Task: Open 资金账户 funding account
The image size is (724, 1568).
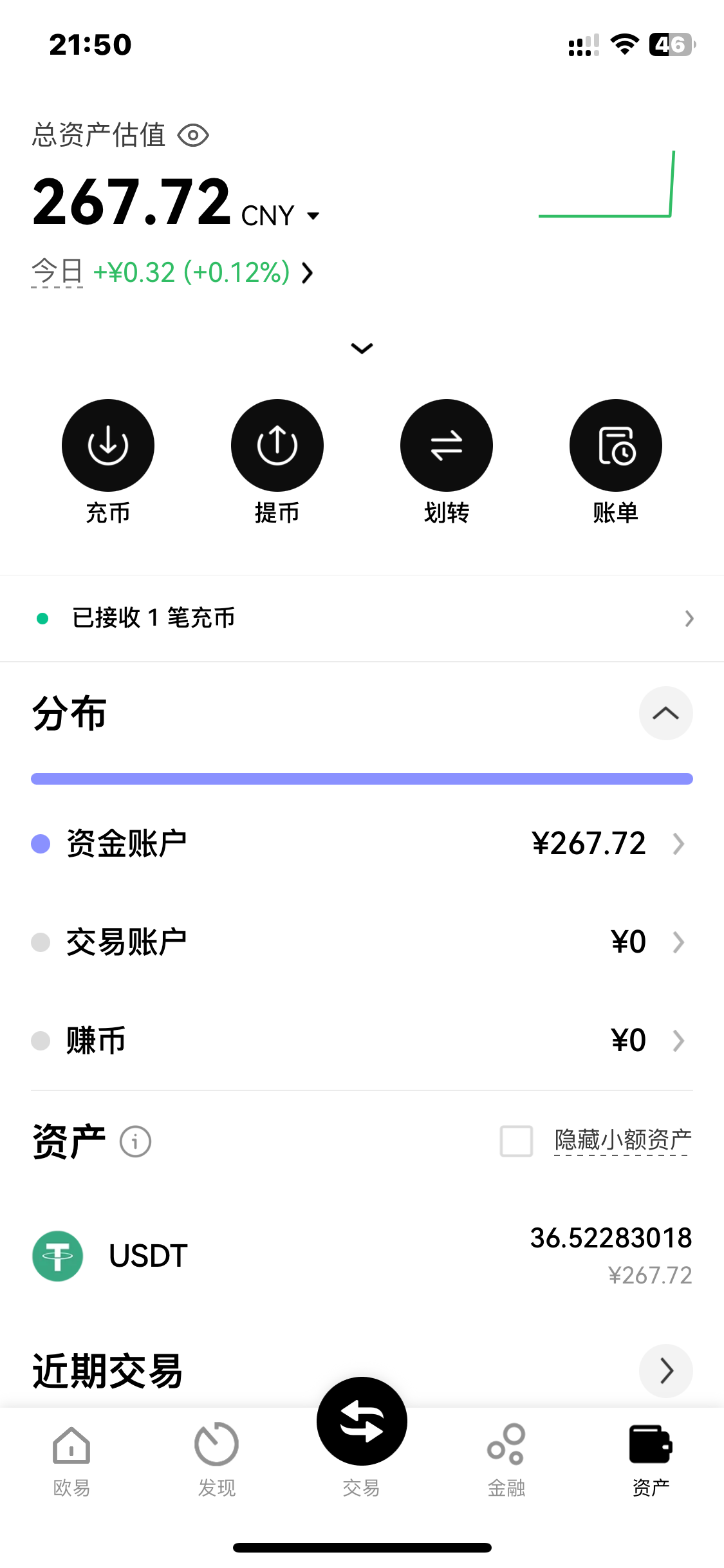Action: pos(362,843)
